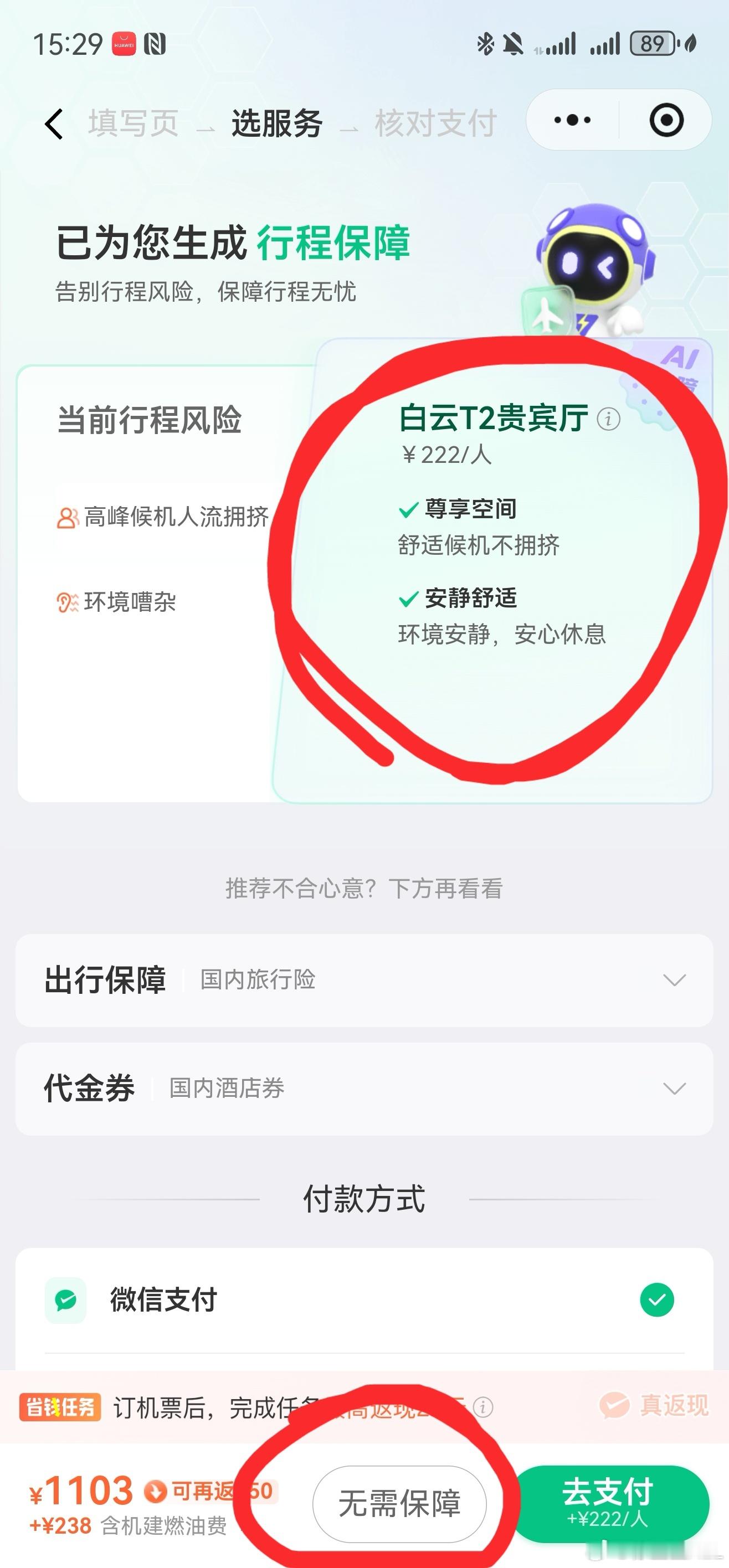Tap 去支付 to proceed to payment

point(609,1500)
